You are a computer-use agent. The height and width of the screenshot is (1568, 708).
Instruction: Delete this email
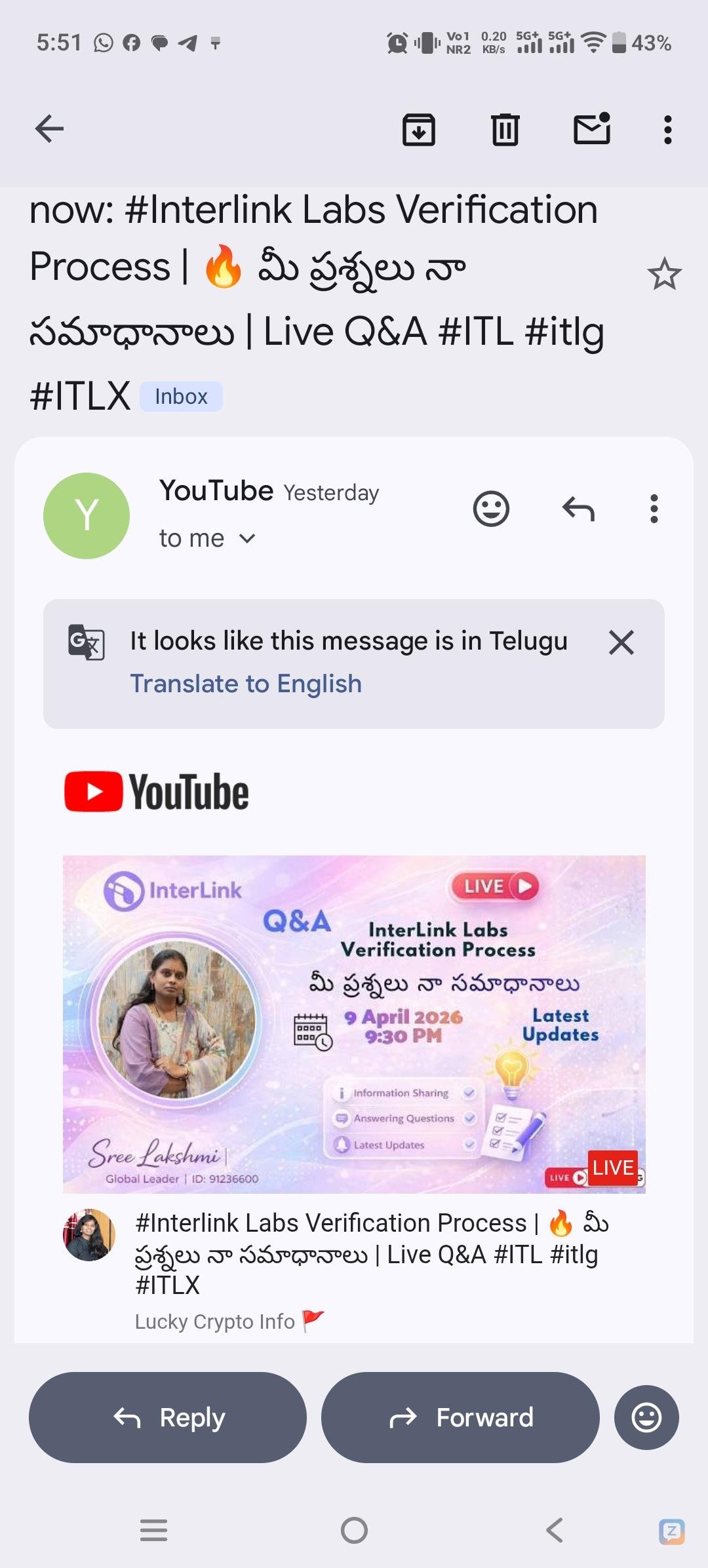(x=505, y=129)
